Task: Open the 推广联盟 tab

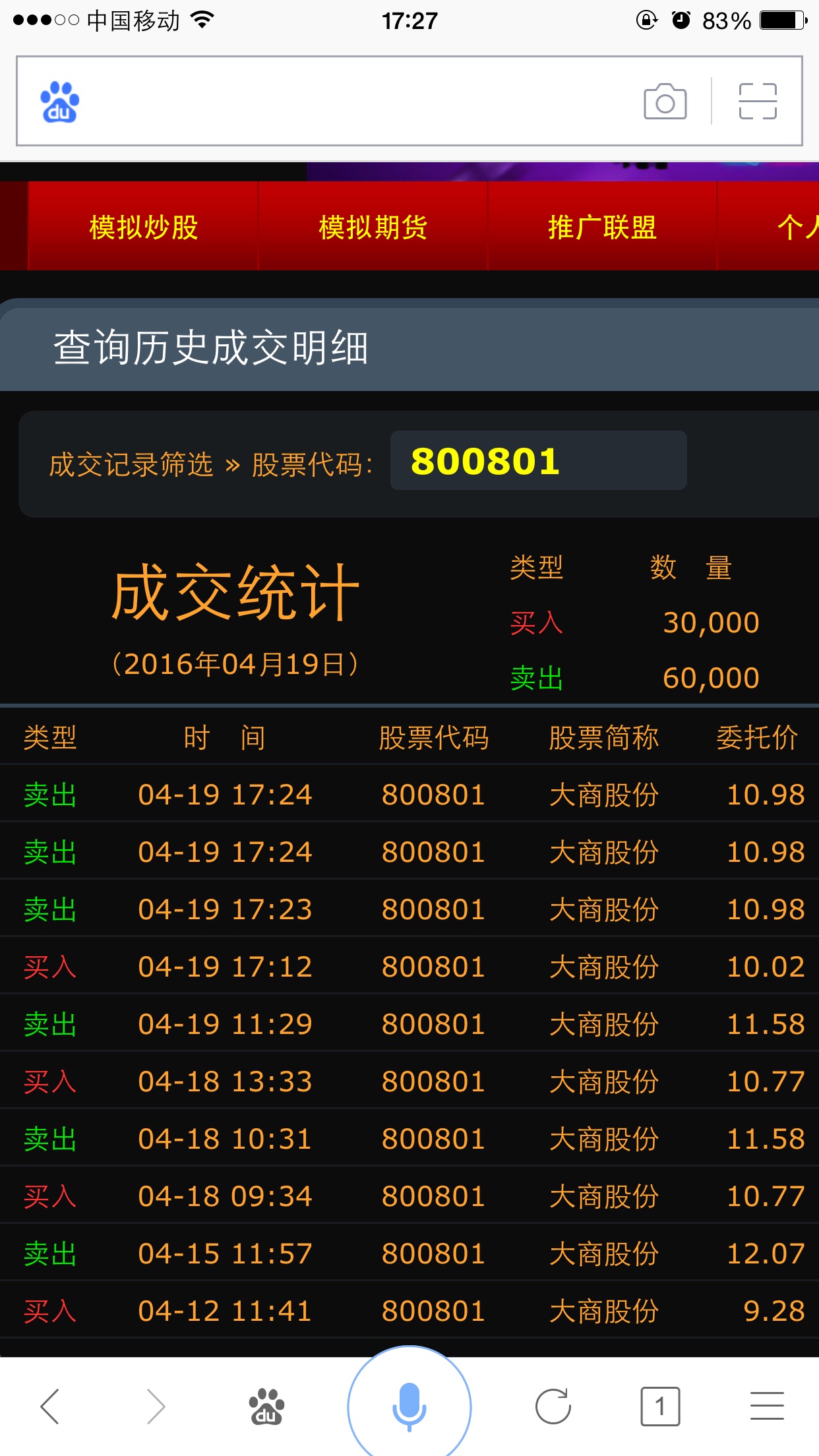Action: pos(601,227)
